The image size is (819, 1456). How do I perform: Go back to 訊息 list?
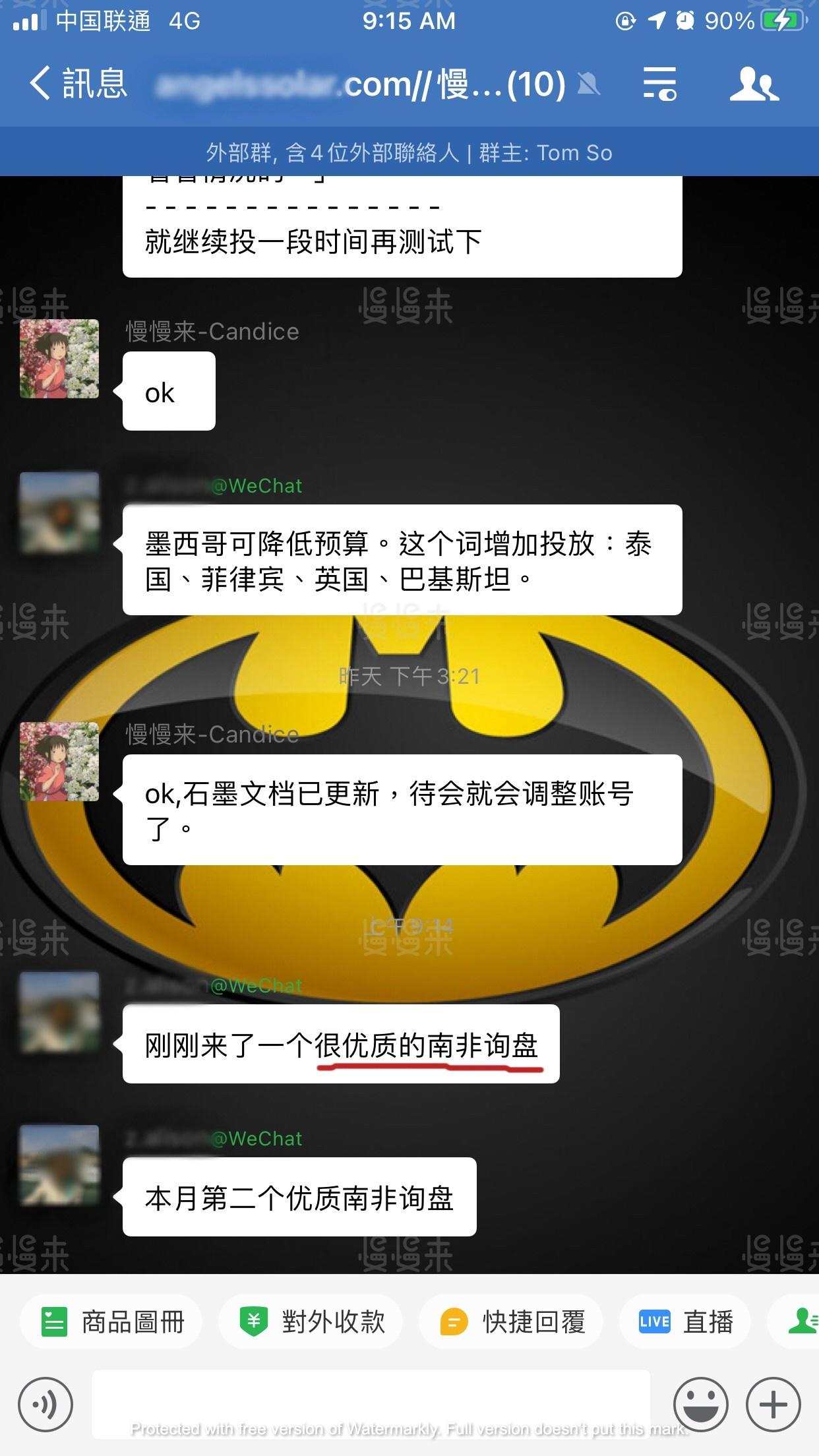[x=78, y=84]
